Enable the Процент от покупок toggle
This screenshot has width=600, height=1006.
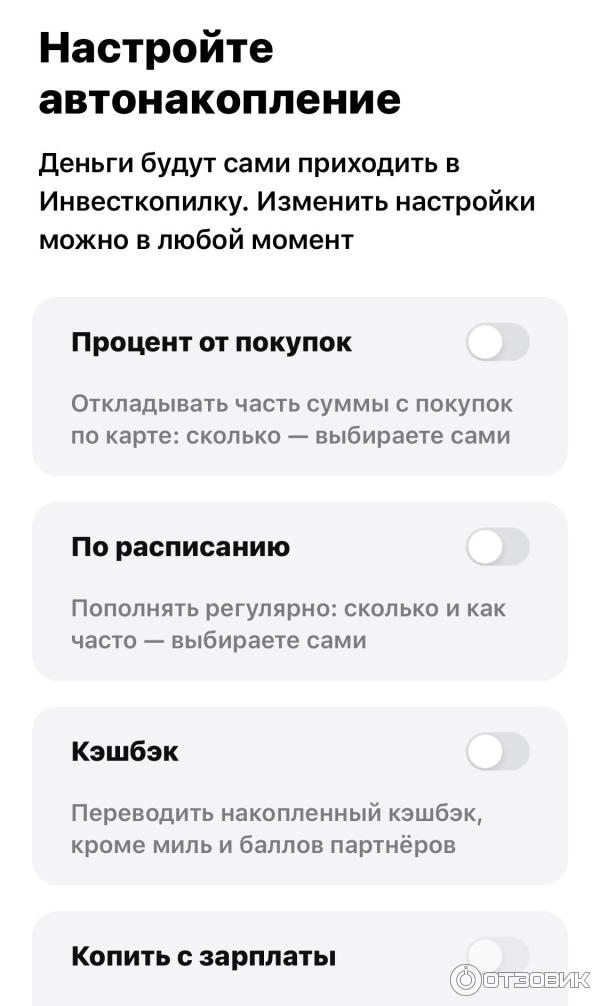[497, 343]
